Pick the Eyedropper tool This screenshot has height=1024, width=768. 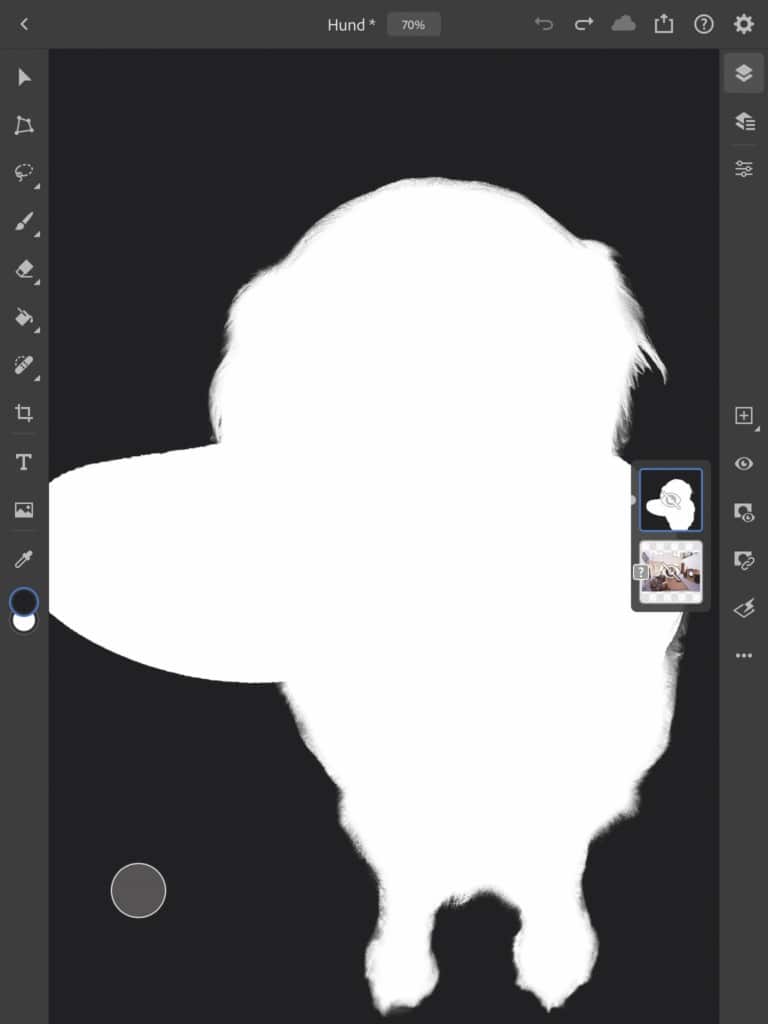point(24,558)
